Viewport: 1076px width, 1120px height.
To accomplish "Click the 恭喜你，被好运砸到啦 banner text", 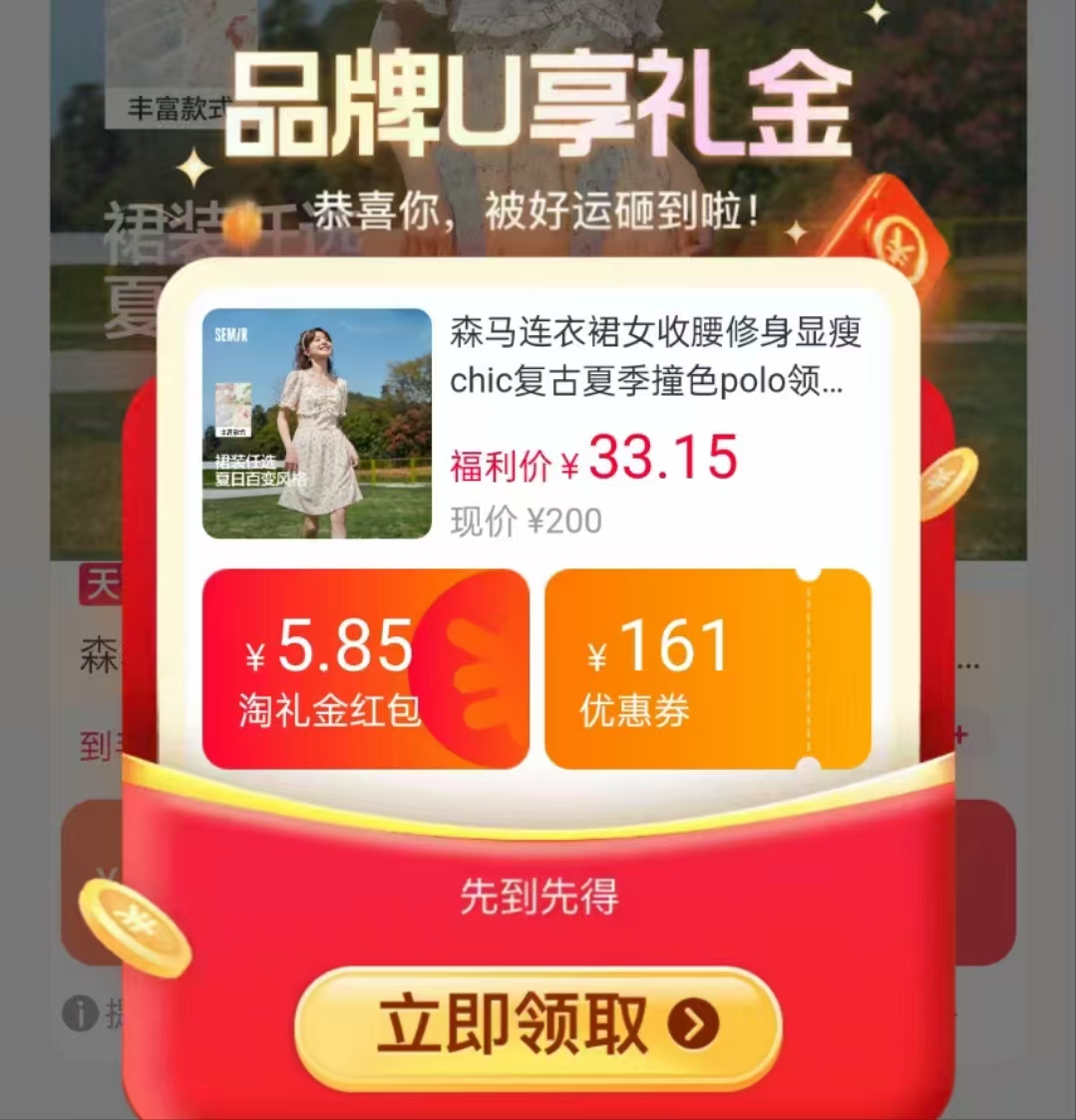I will pos(538,211).
